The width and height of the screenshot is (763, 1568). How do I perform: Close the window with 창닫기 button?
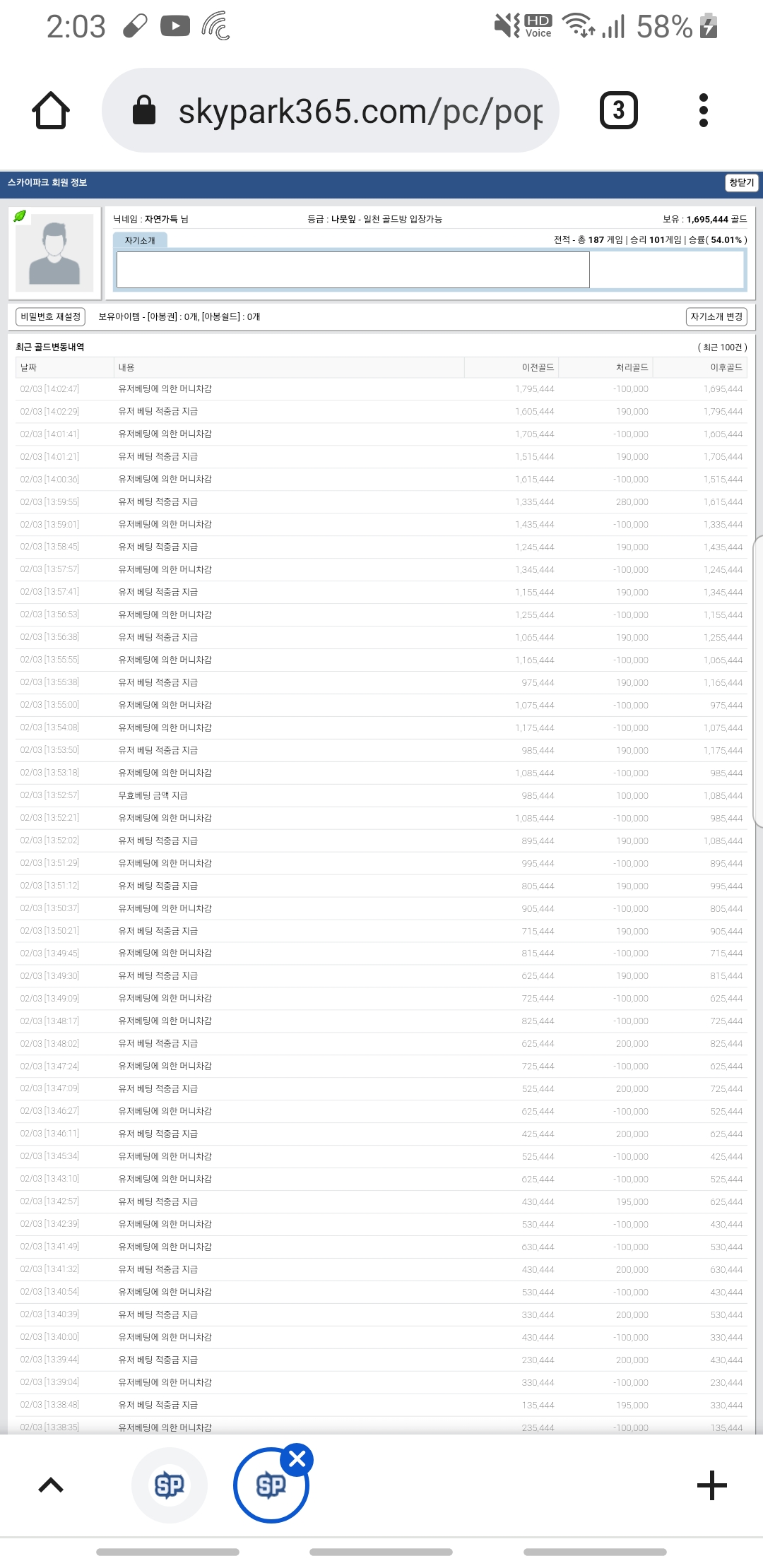[742, 183]
